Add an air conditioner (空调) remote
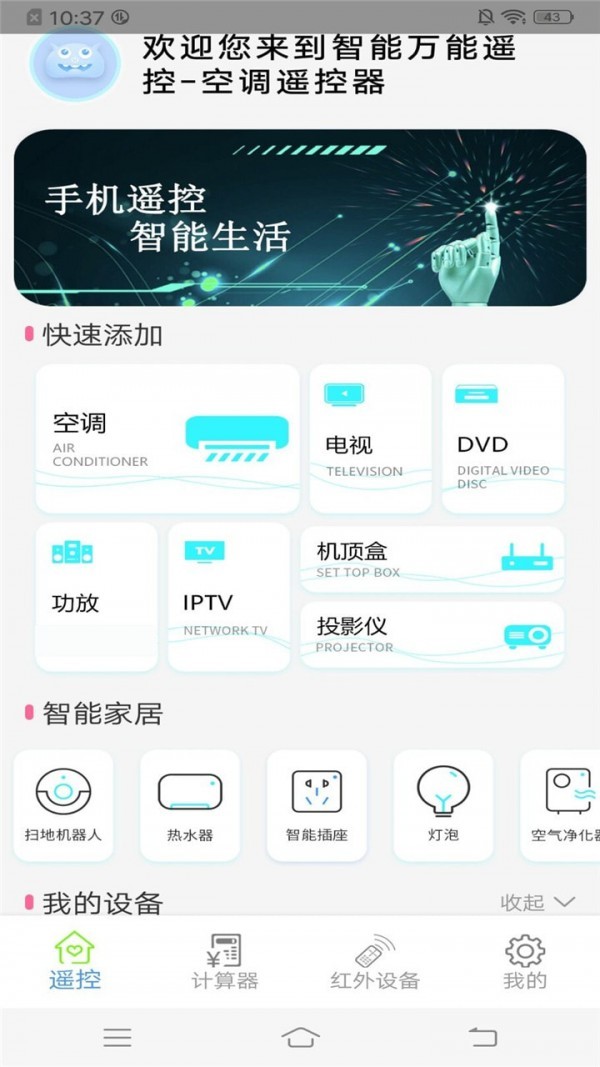This screenshot has height=1067, width=600. coord(167,439)
